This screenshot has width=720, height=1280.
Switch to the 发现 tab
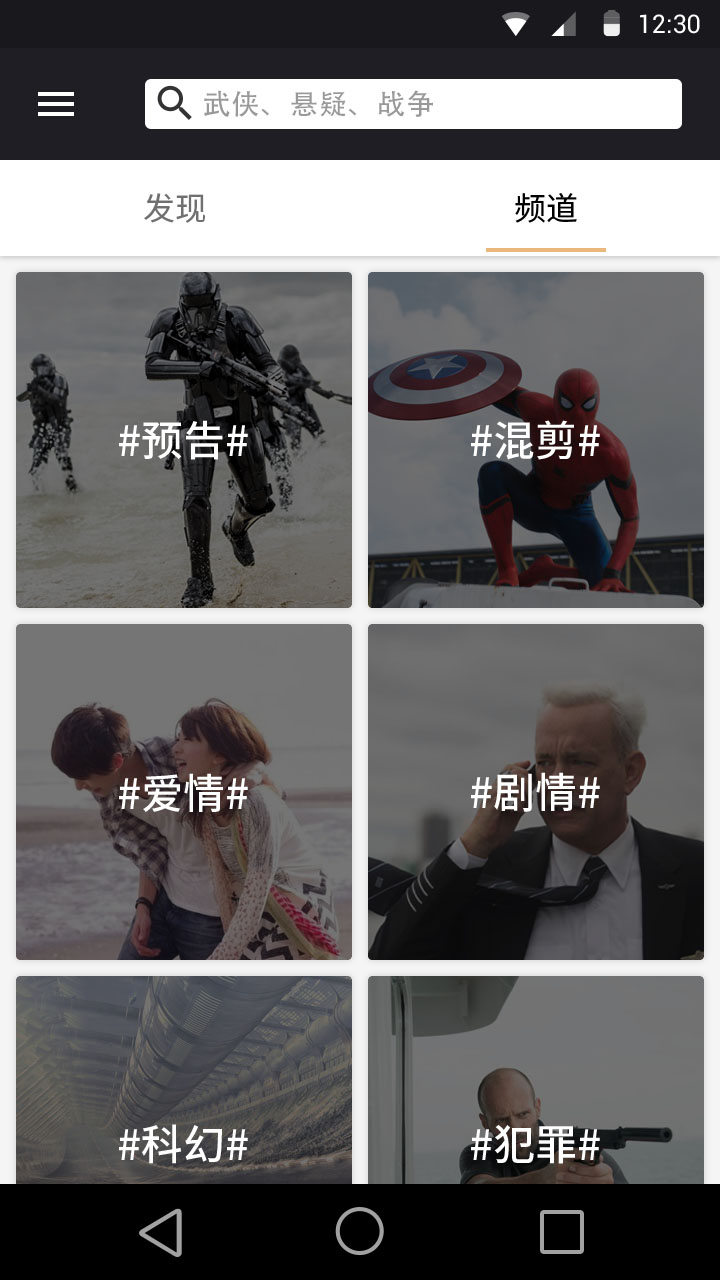point(176,208)
